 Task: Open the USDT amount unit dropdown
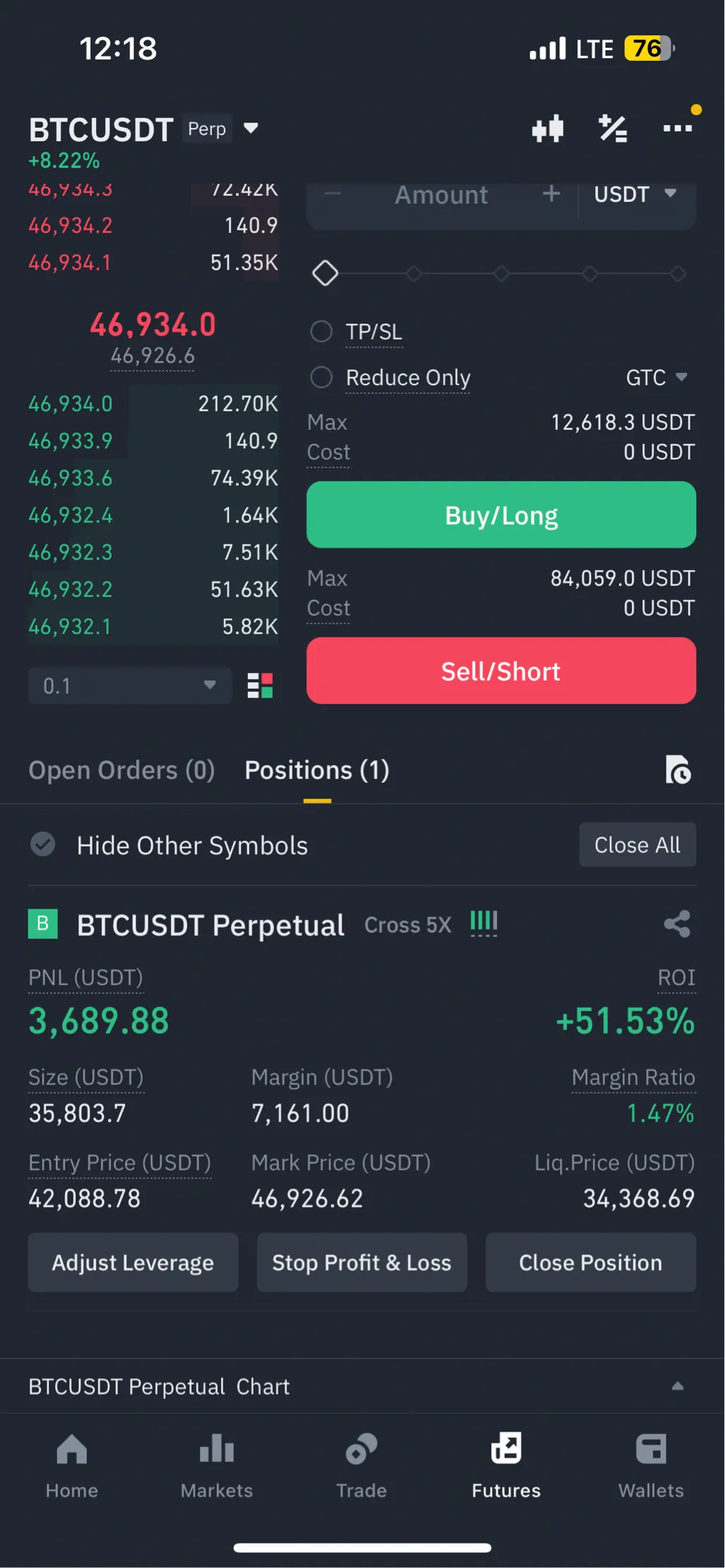coord(635,194)
